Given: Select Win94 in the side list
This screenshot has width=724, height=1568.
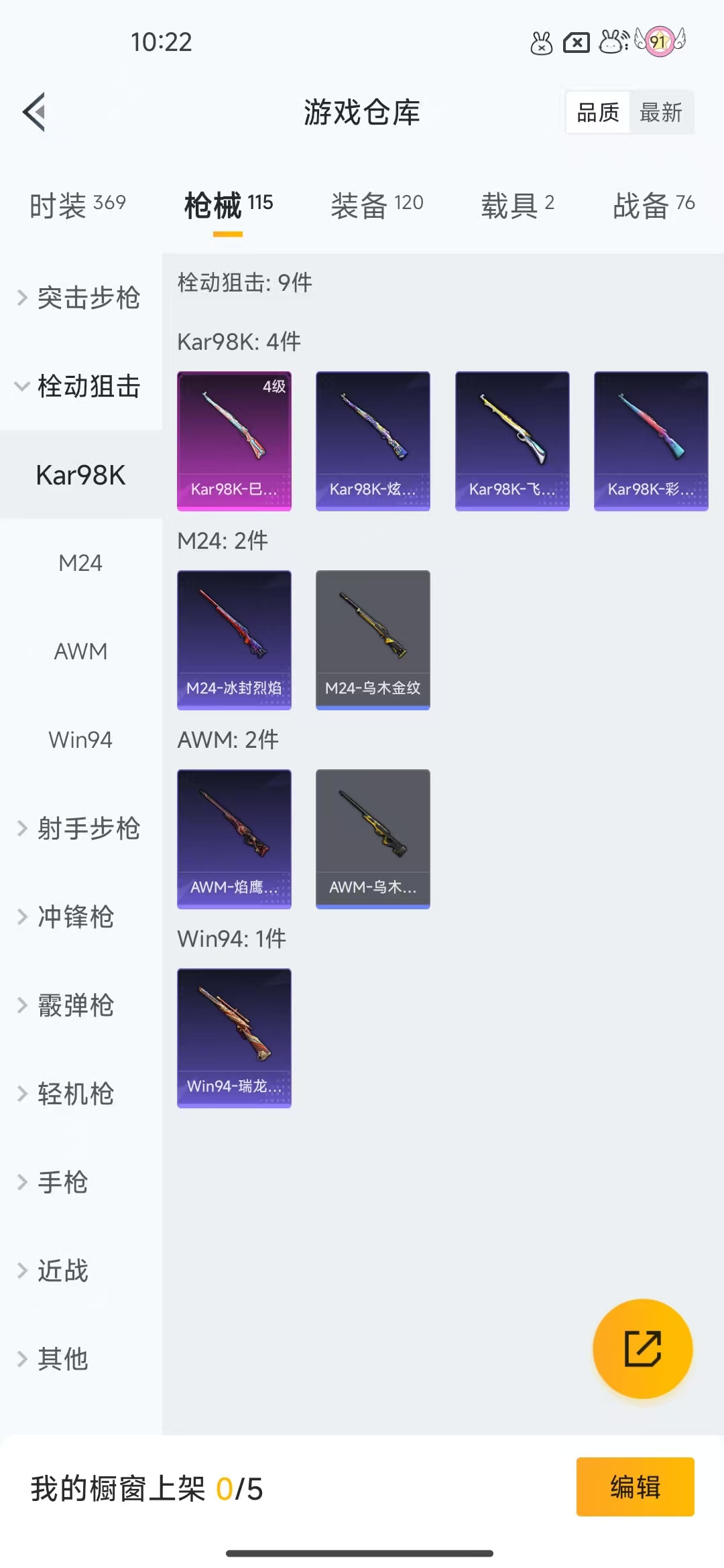Looking at the screenshot, I should coord(80,740).
